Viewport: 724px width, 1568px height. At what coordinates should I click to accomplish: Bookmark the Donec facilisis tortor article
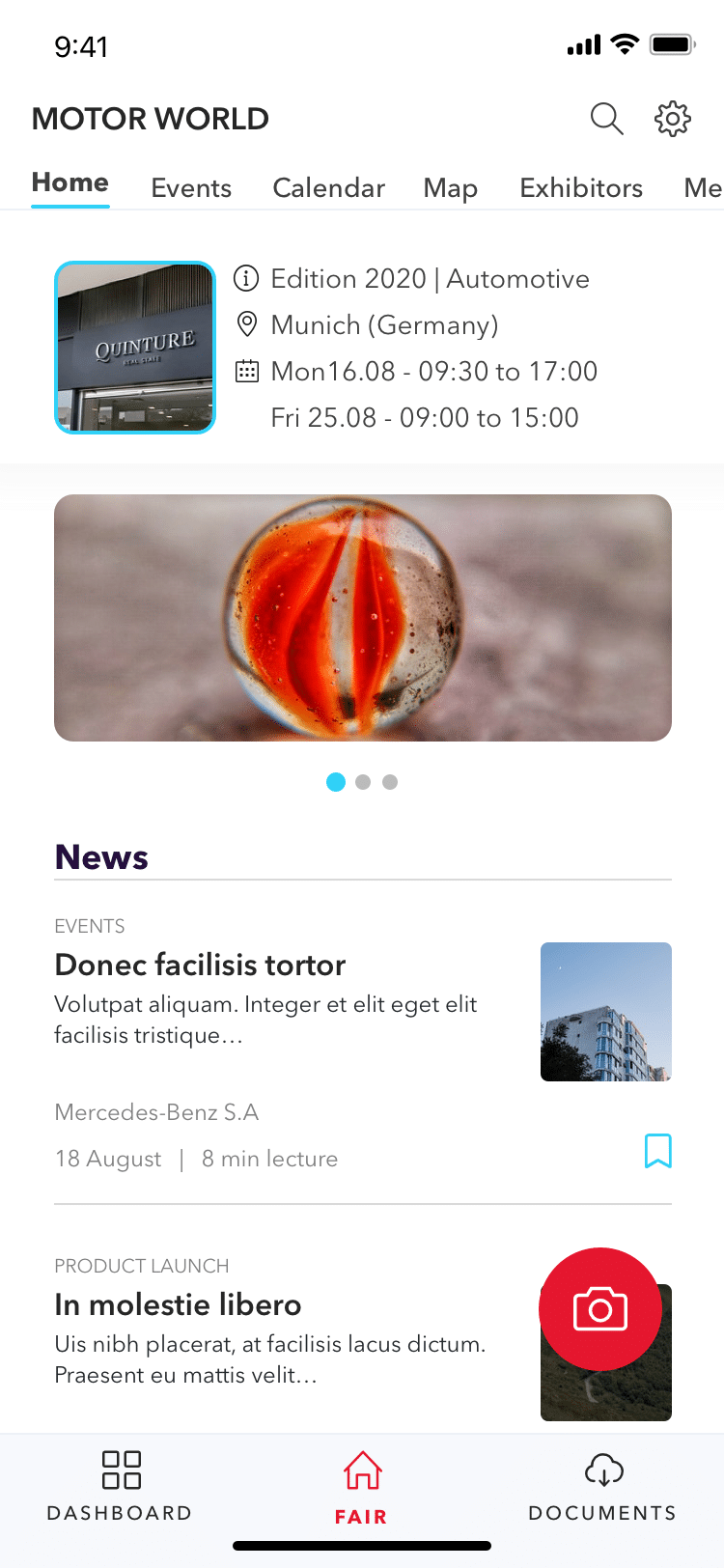(x=658, y=1151)
